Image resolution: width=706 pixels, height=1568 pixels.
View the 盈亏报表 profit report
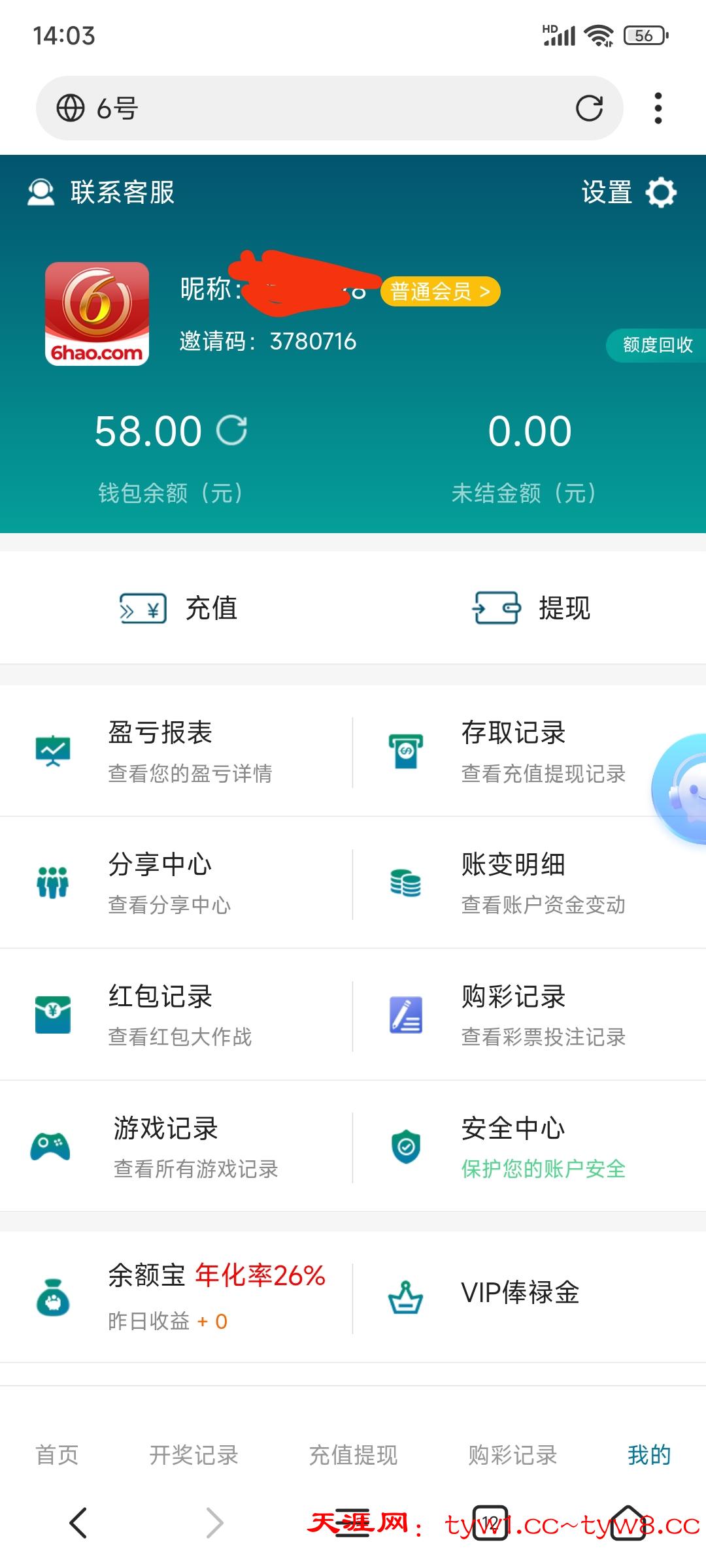pos(160,751)
